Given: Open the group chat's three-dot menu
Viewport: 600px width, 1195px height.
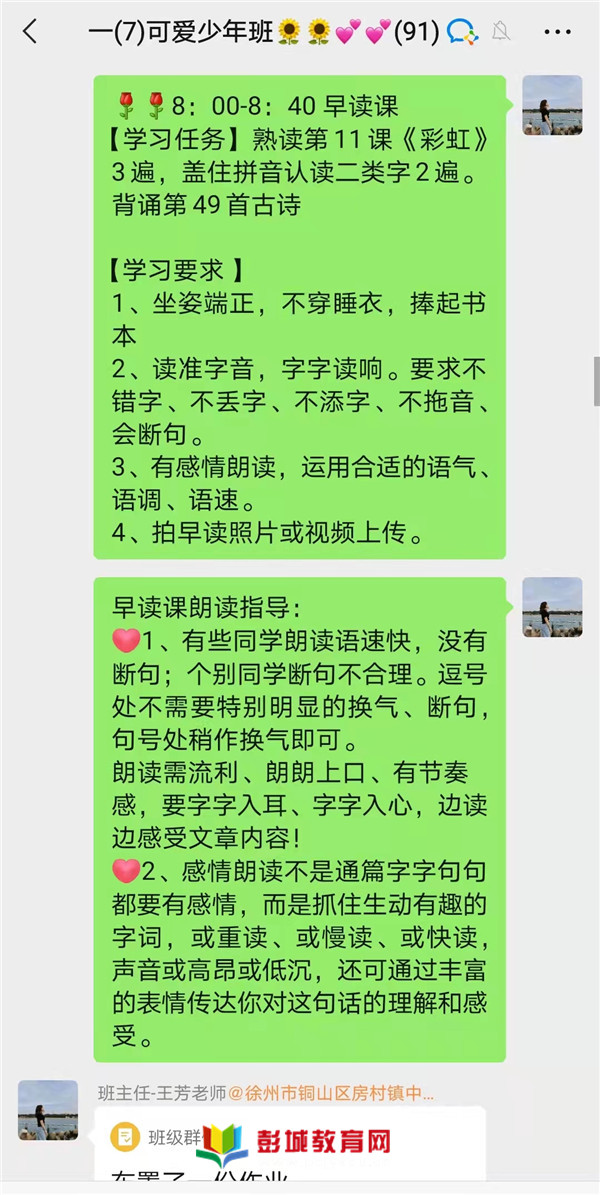Looking at the screenshot, I should coord(557,32).
